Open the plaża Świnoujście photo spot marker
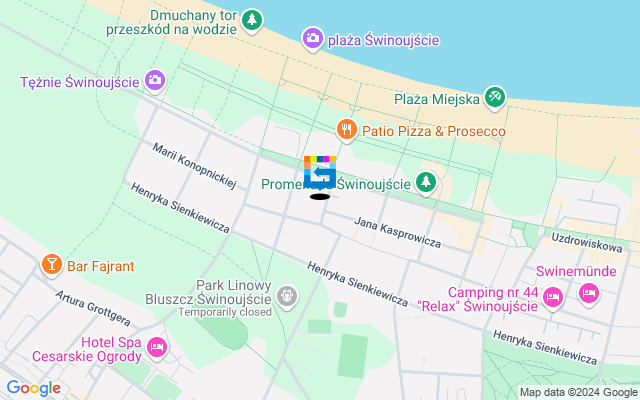 [313, 39]
